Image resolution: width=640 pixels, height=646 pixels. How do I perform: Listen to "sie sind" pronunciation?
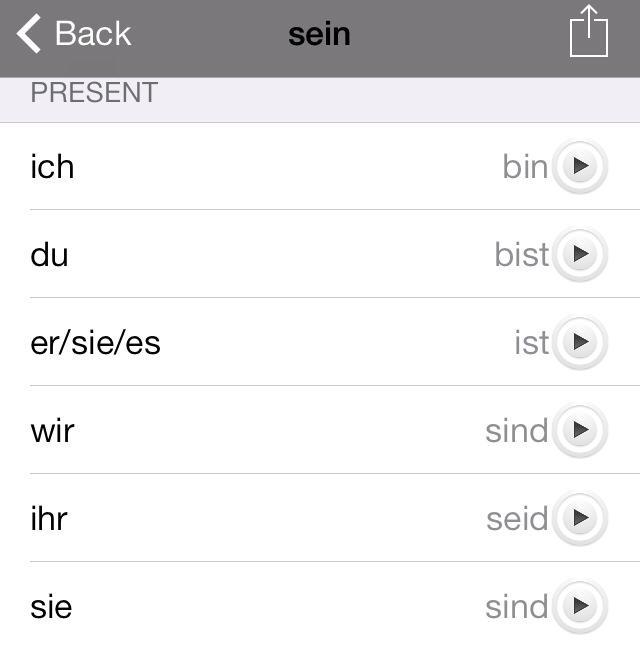click(580, 606)
